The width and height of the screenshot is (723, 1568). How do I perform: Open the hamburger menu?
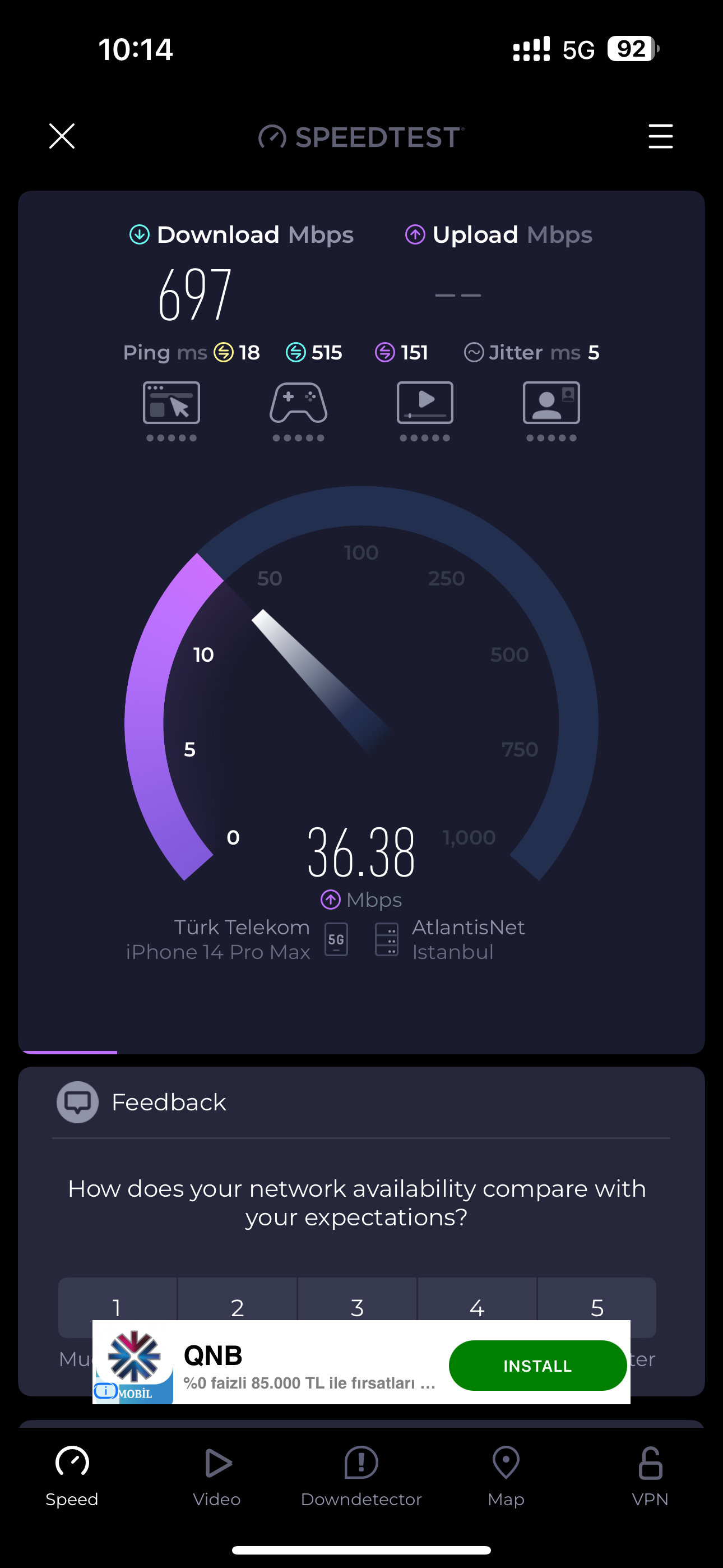coord(660,136)
